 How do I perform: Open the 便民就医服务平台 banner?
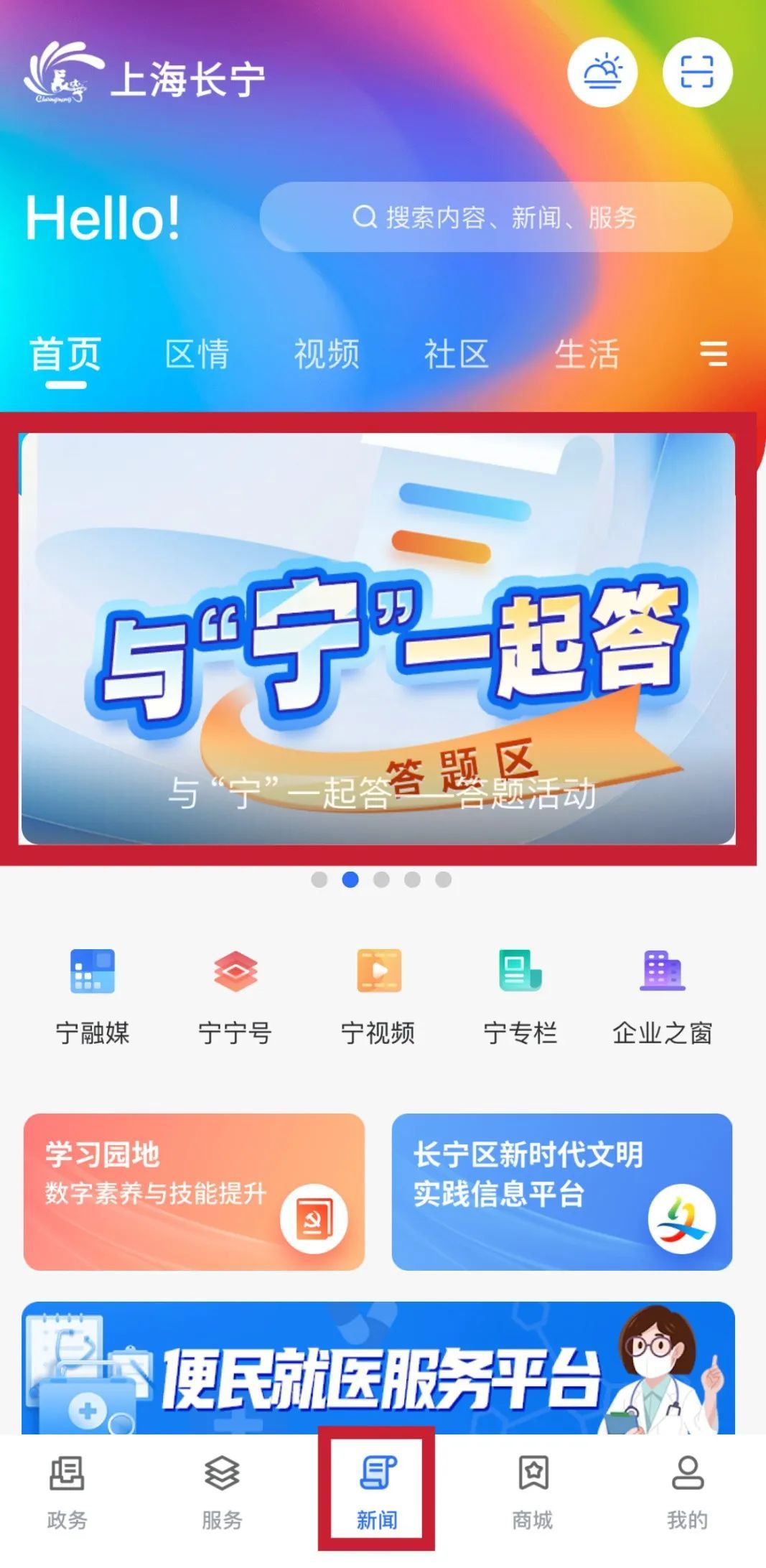pyautogui.click(x=378, y=1368)
